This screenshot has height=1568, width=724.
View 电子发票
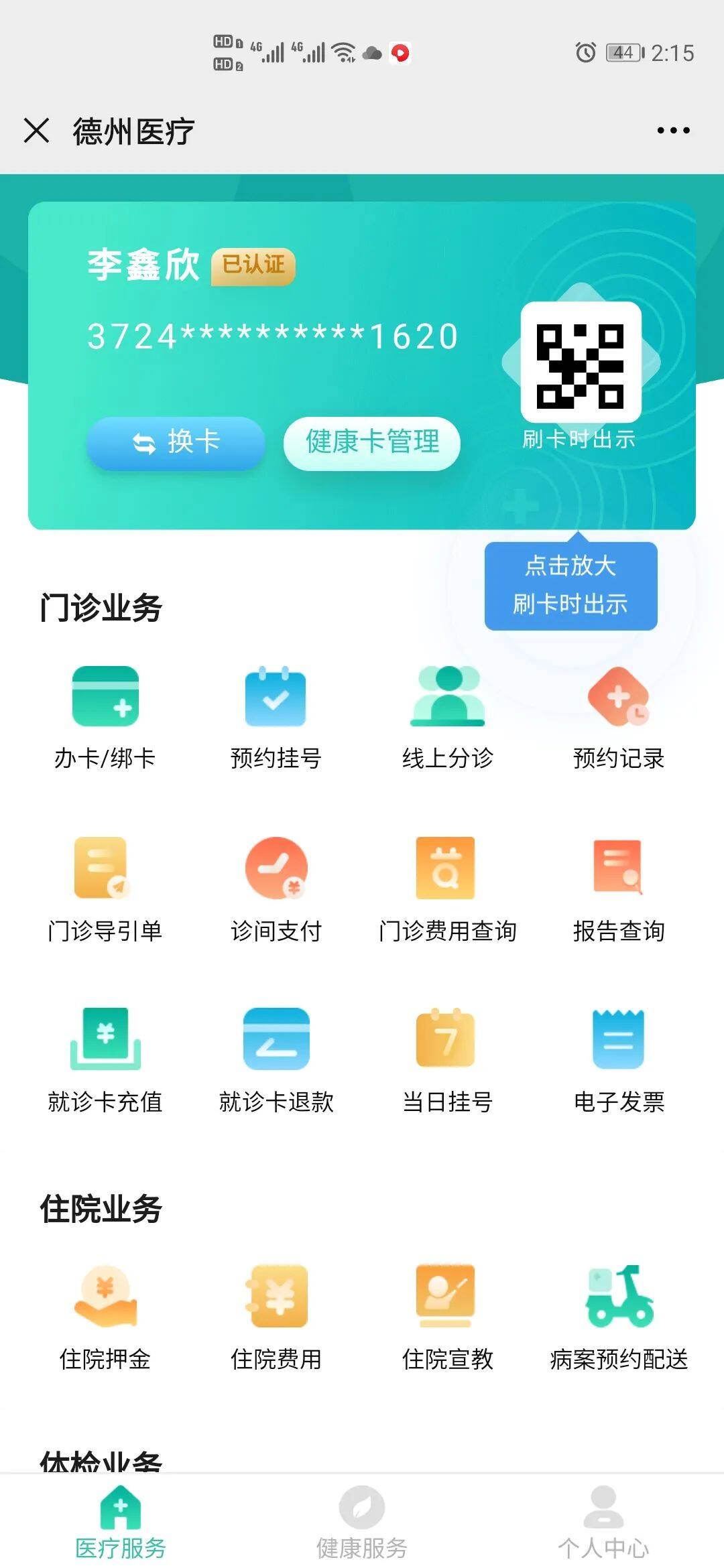(619, 1061)
